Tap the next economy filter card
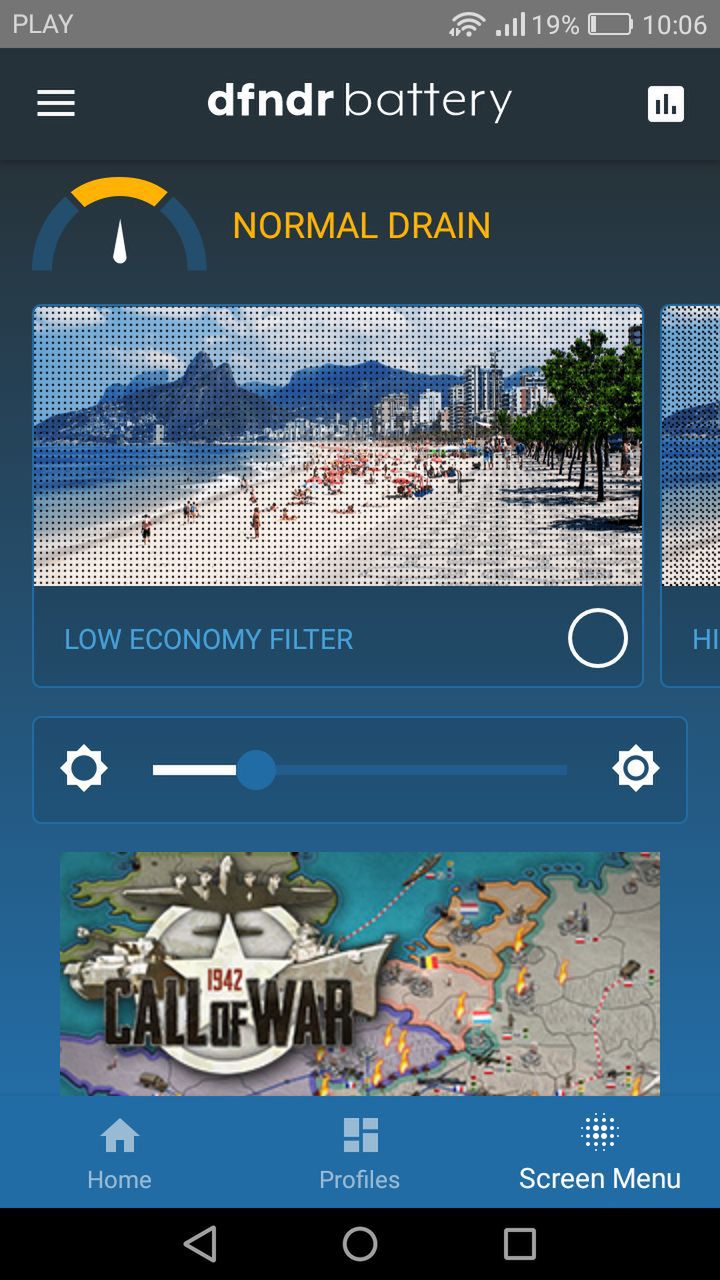 point(691,496)
